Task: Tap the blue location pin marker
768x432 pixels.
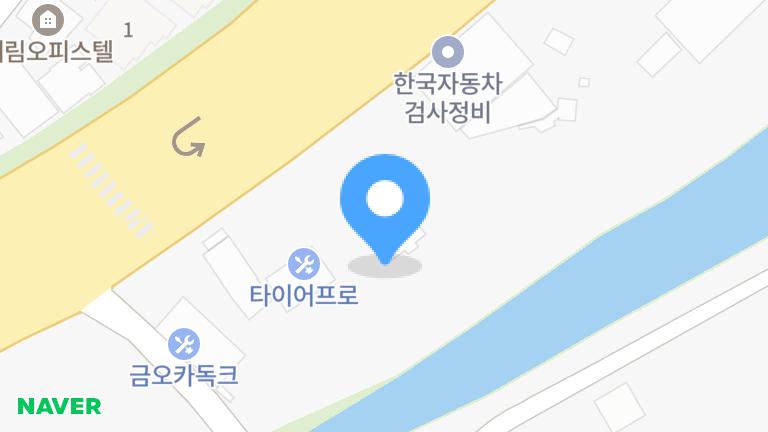Action: coord(385,210)
